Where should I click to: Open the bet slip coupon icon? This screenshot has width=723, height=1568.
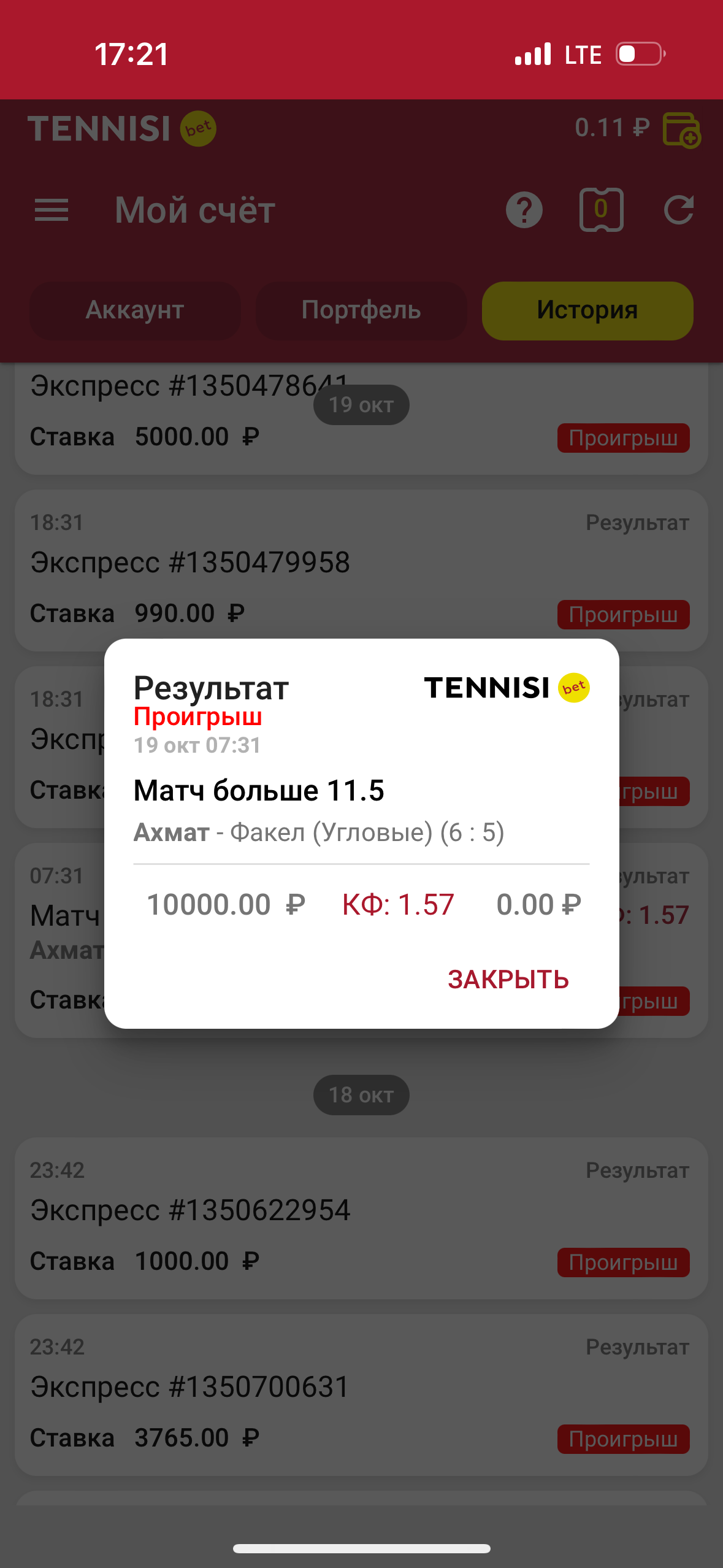coord(601,210)
